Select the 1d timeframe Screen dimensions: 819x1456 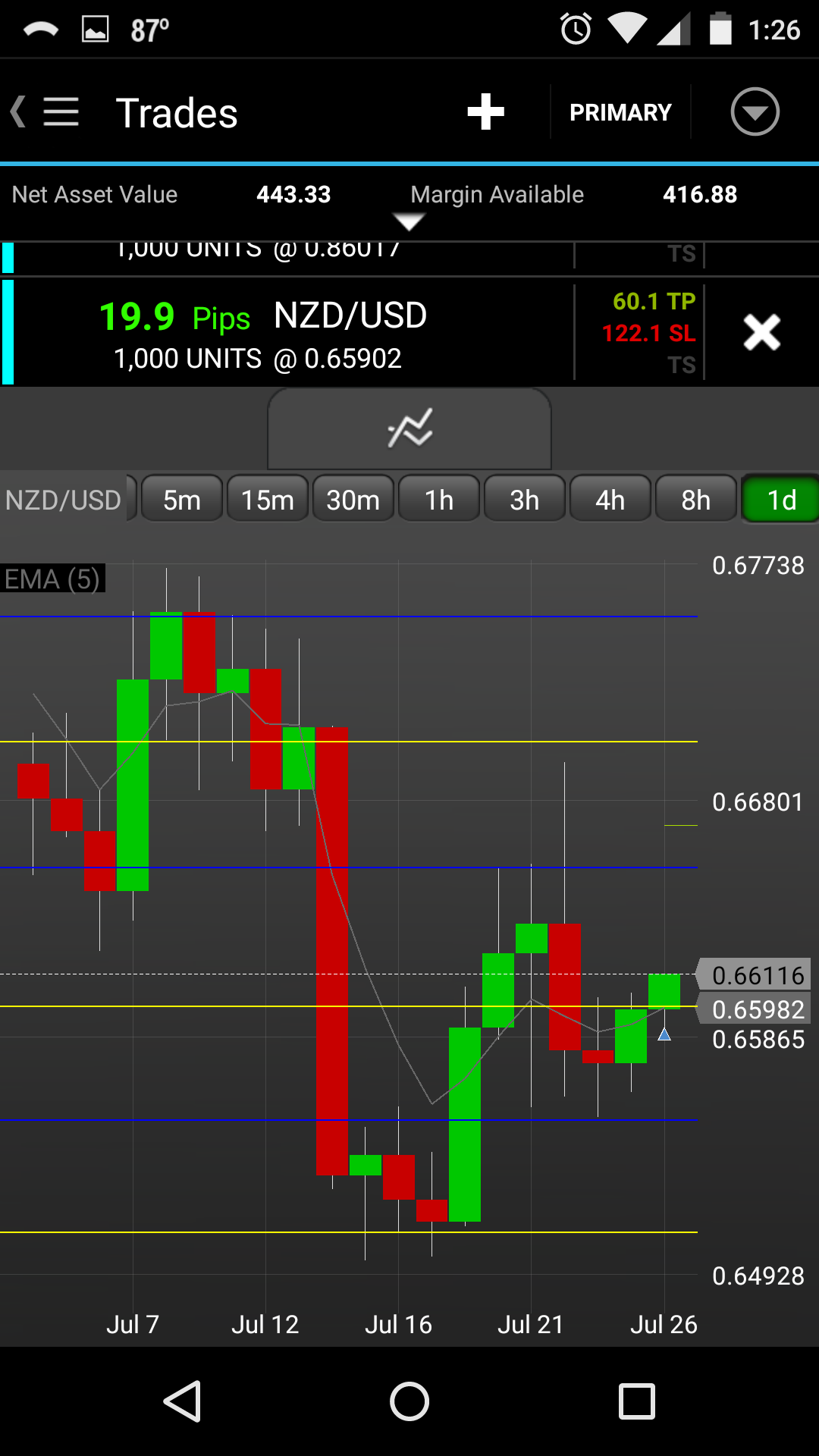[x=781, y=500]
